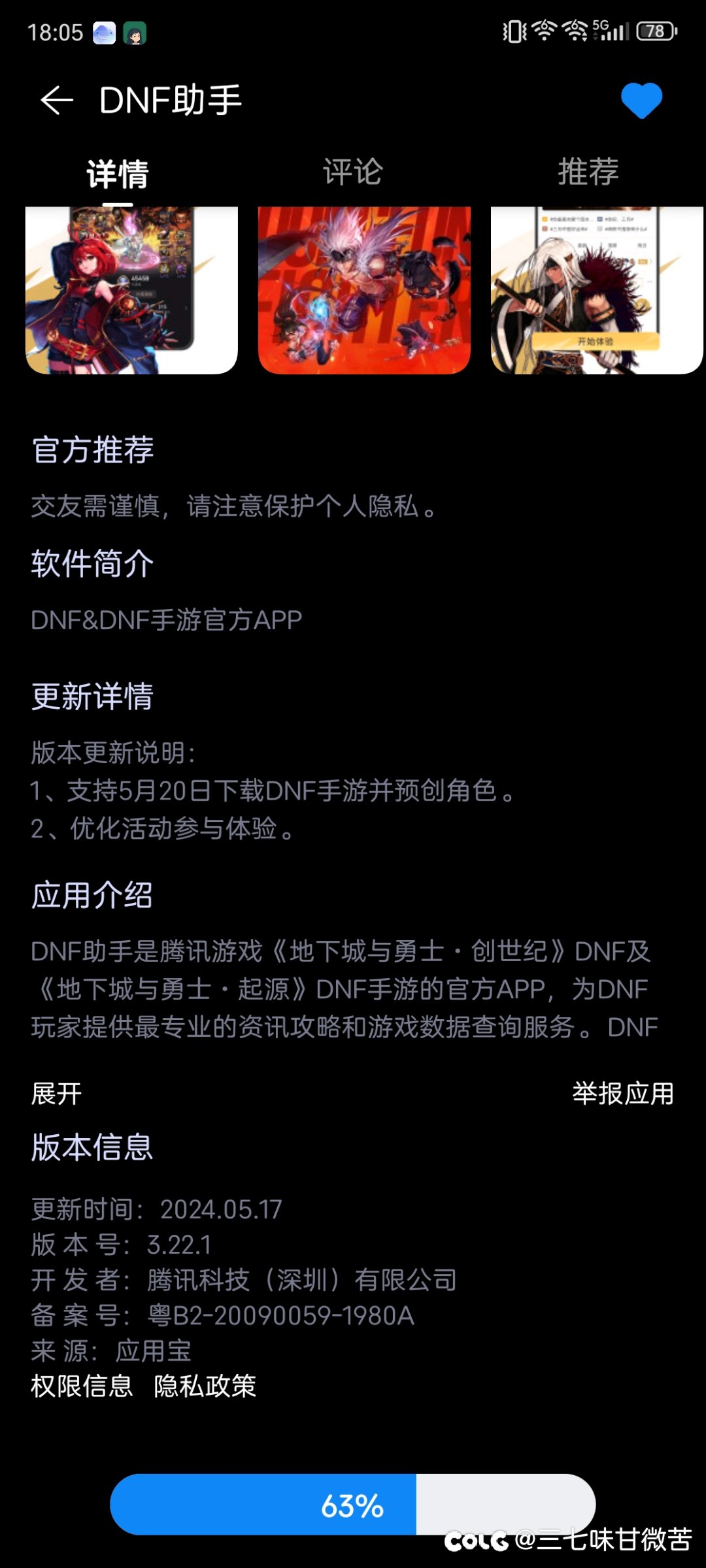The width and height of the screenshot is (706, 1568).
Task: Open the red fighters screenshot
Action: click(x=364, y=290)
